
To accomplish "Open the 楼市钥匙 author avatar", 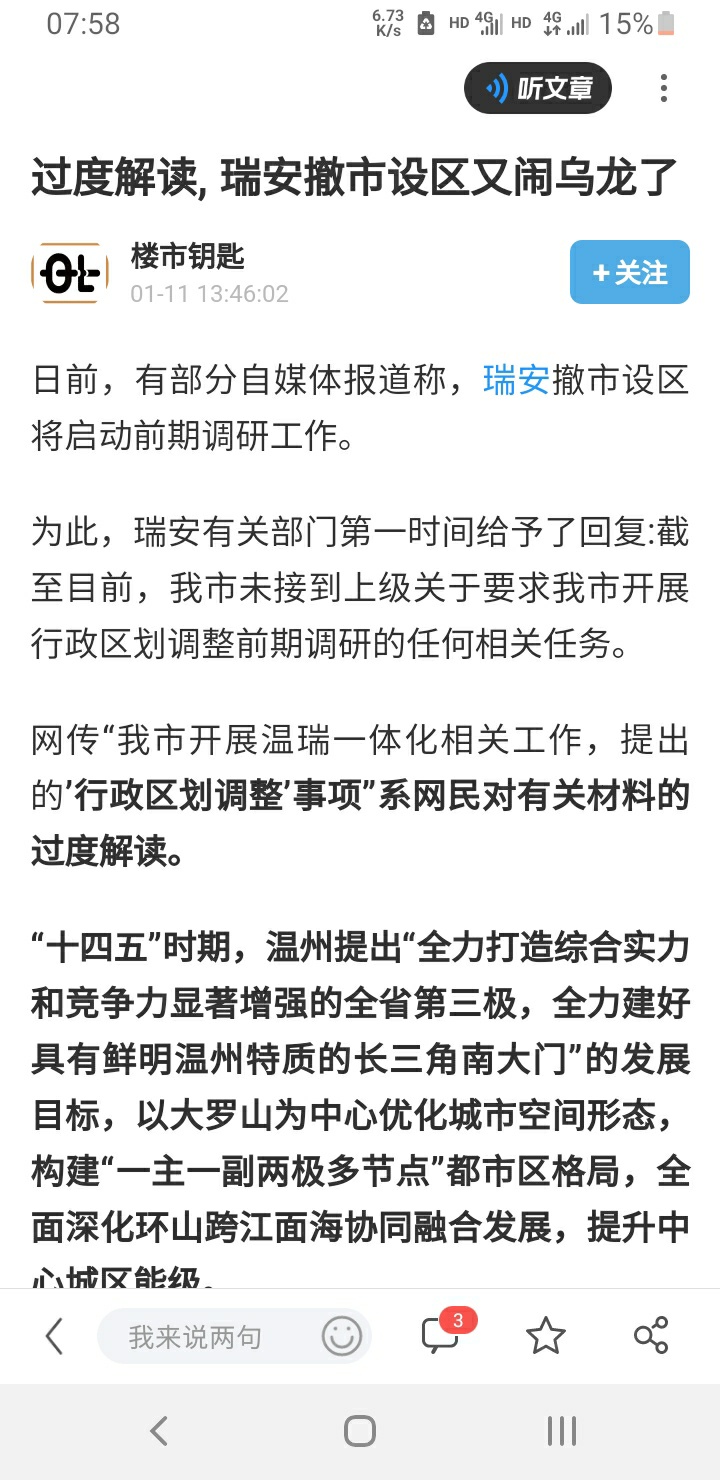I will 70,273.
